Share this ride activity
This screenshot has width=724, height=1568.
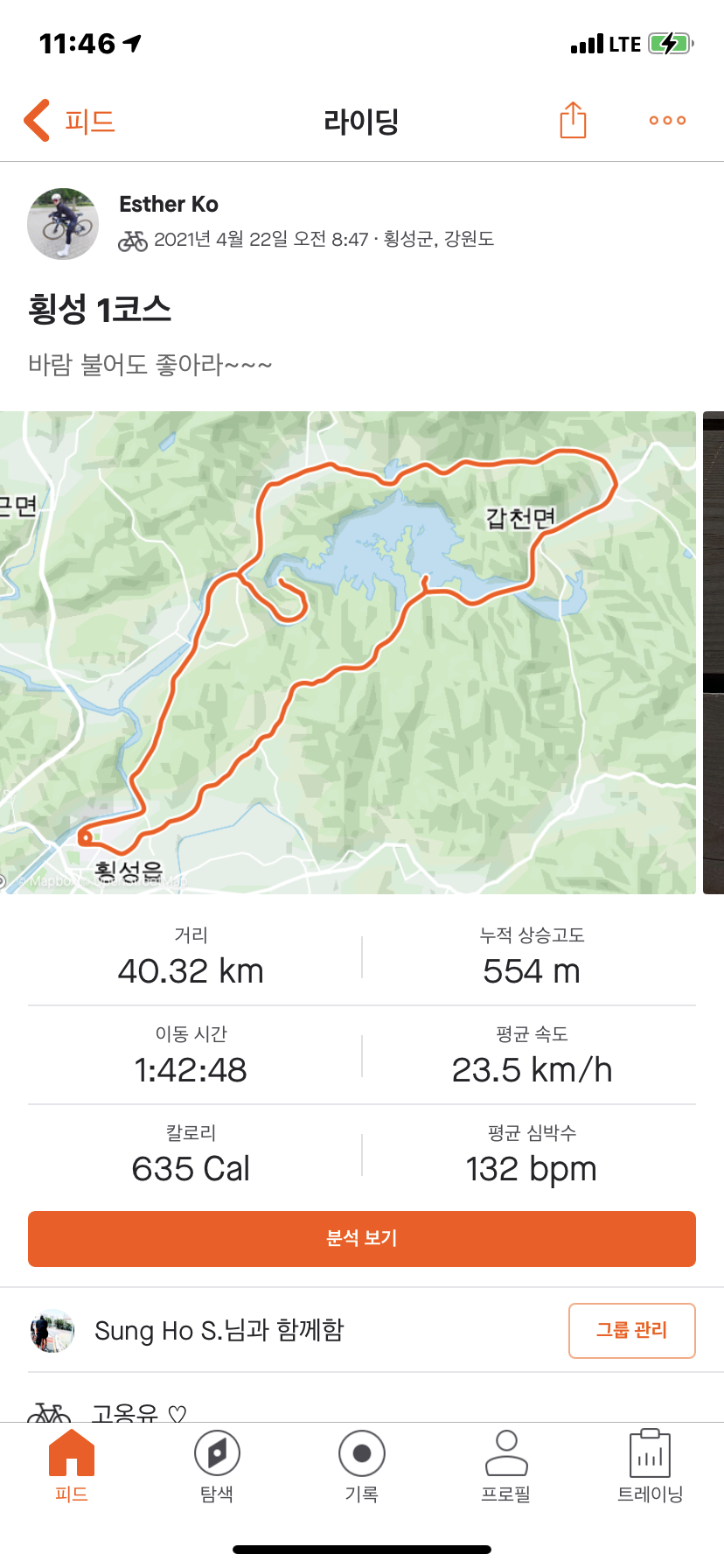[x=573, y=121]
